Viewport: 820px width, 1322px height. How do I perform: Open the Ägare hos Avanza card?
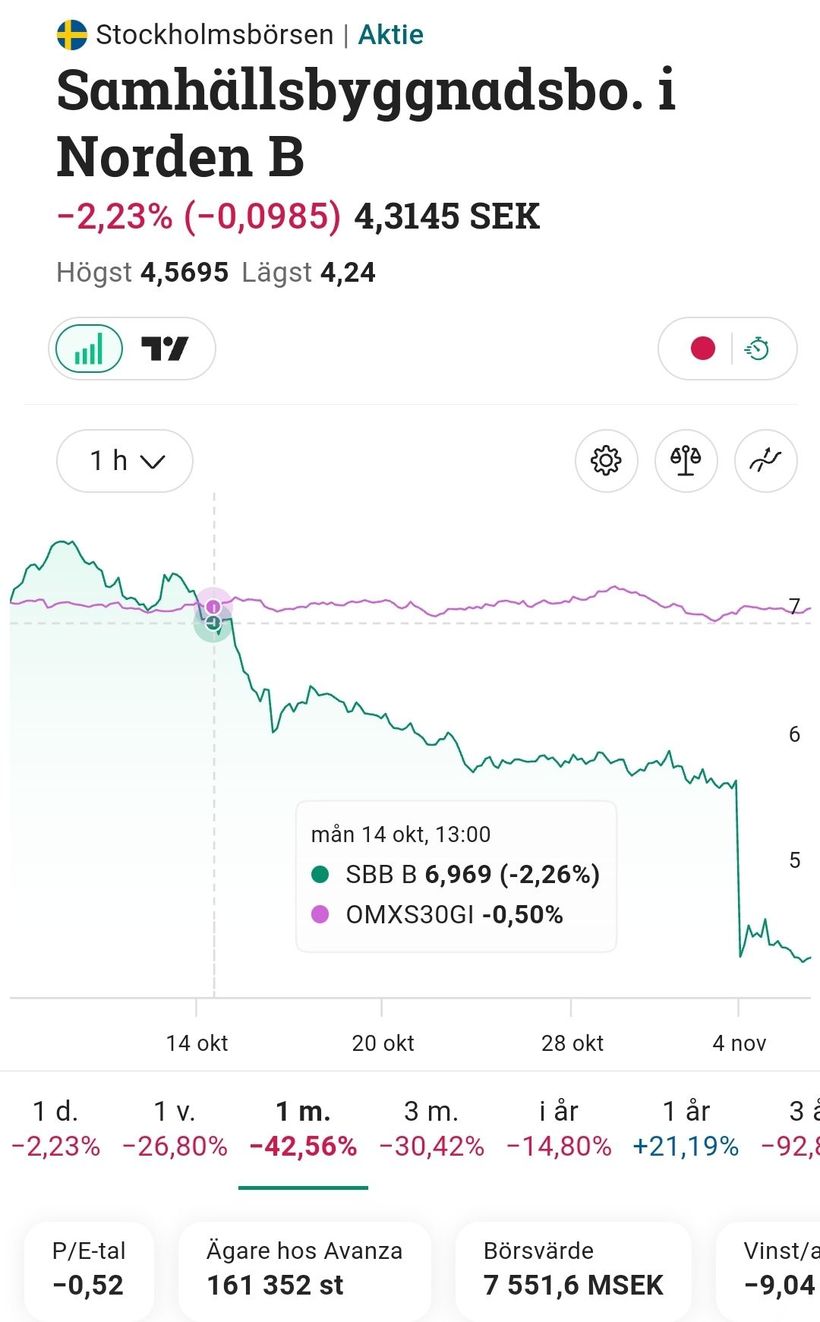coord(304,1268)
